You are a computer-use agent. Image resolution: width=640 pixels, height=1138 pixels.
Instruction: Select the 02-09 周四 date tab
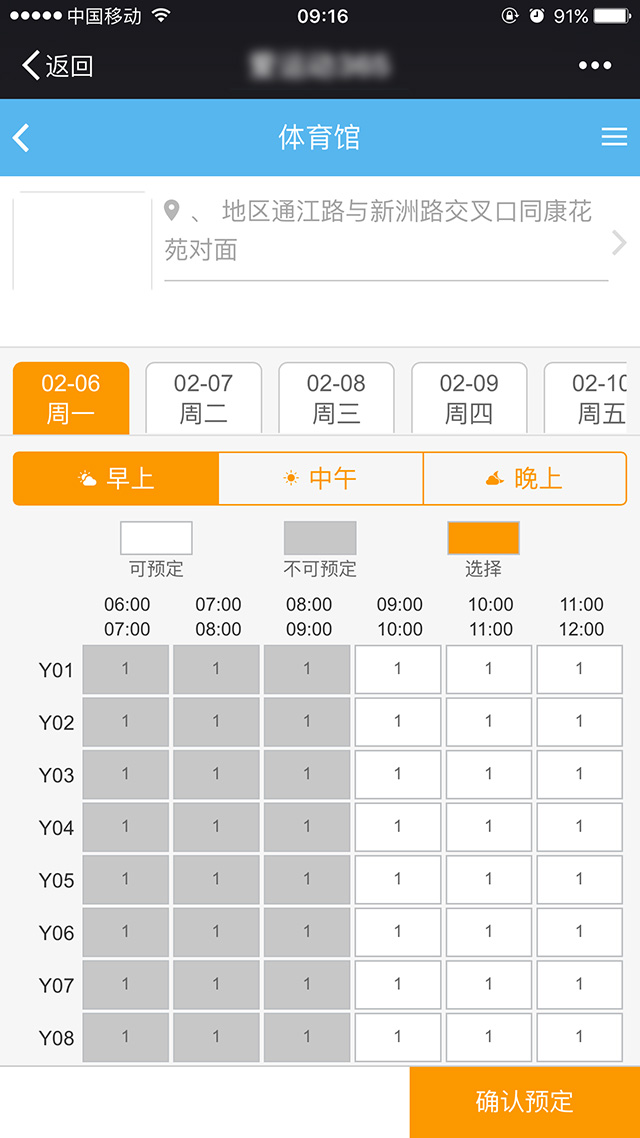click(x=469, y=398)
